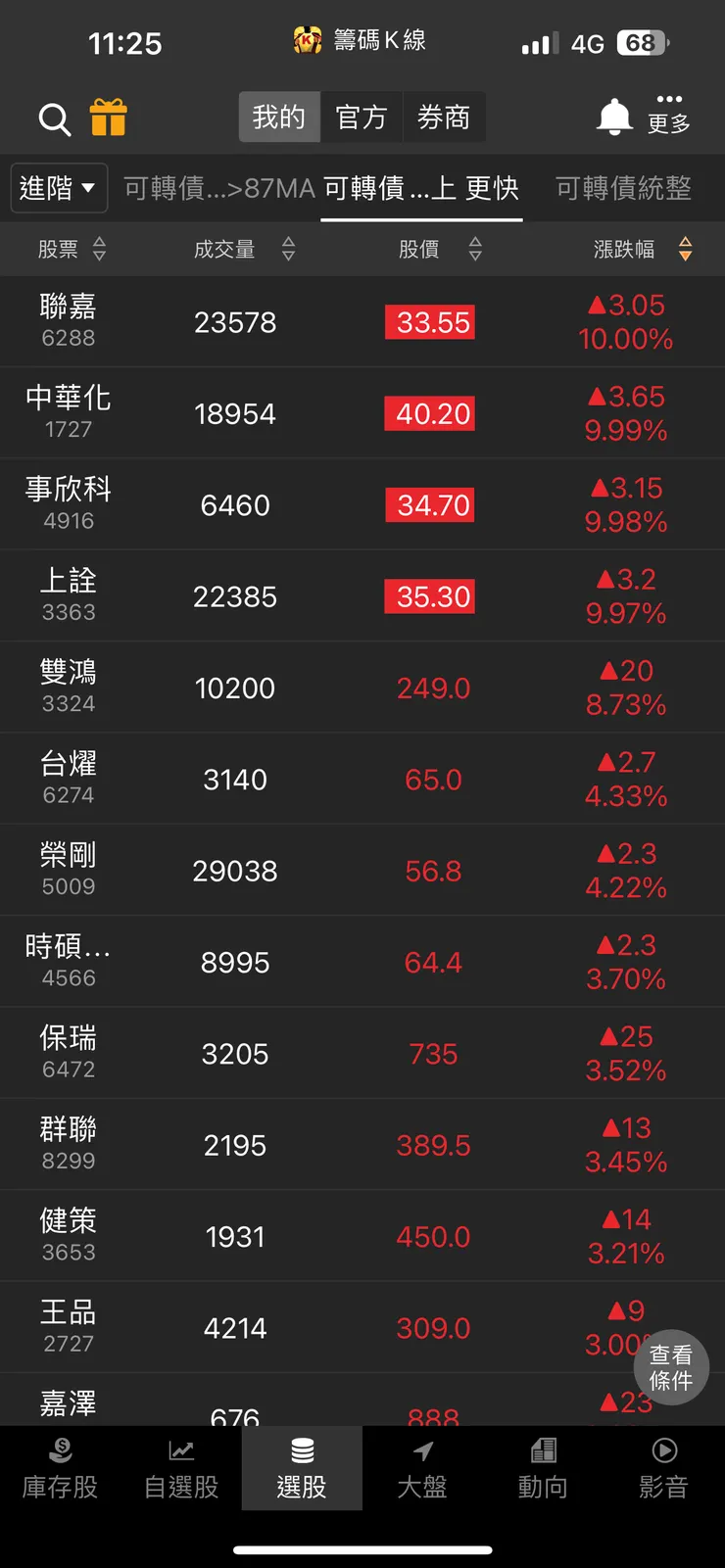This screenshot has height=1568, width=725.
Task: Open the 自選股 watchlist
Action: pyautogui.click(x=180, y=1469)
